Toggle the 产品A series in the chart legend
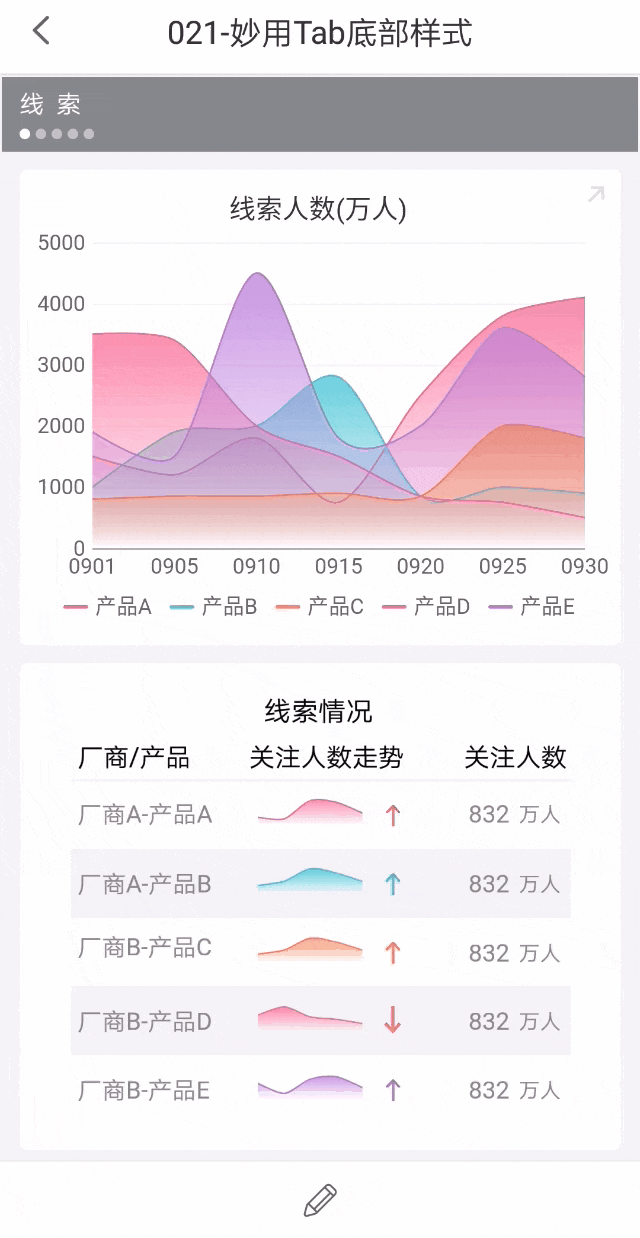The width and height of the screenshot is (640, 1238). 108,606
